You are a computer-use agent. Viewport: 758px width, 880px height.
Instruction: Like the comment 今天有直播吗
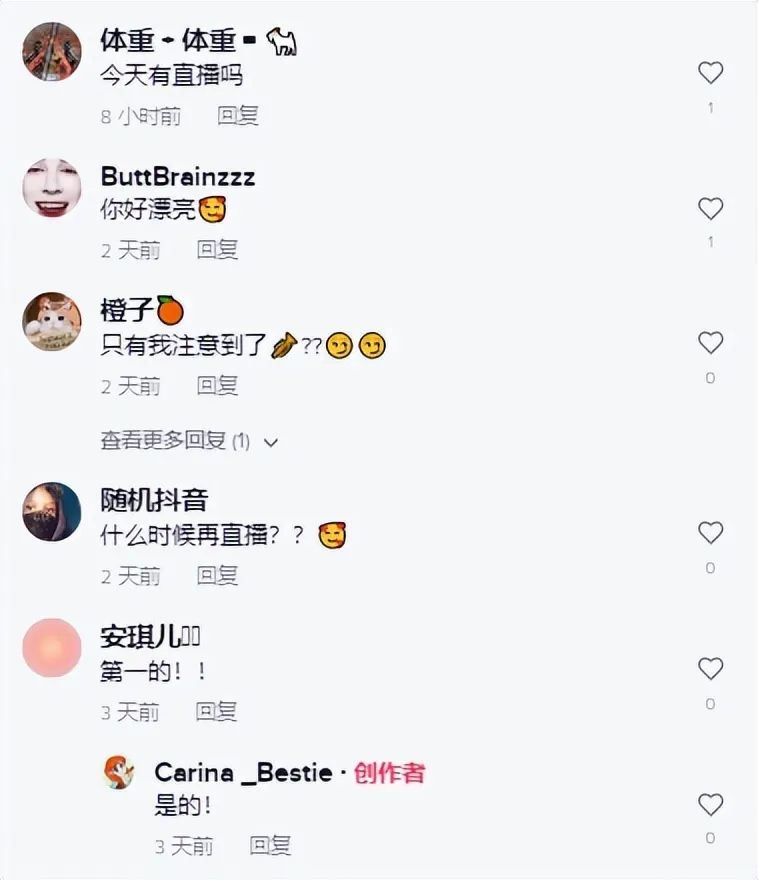710,73
